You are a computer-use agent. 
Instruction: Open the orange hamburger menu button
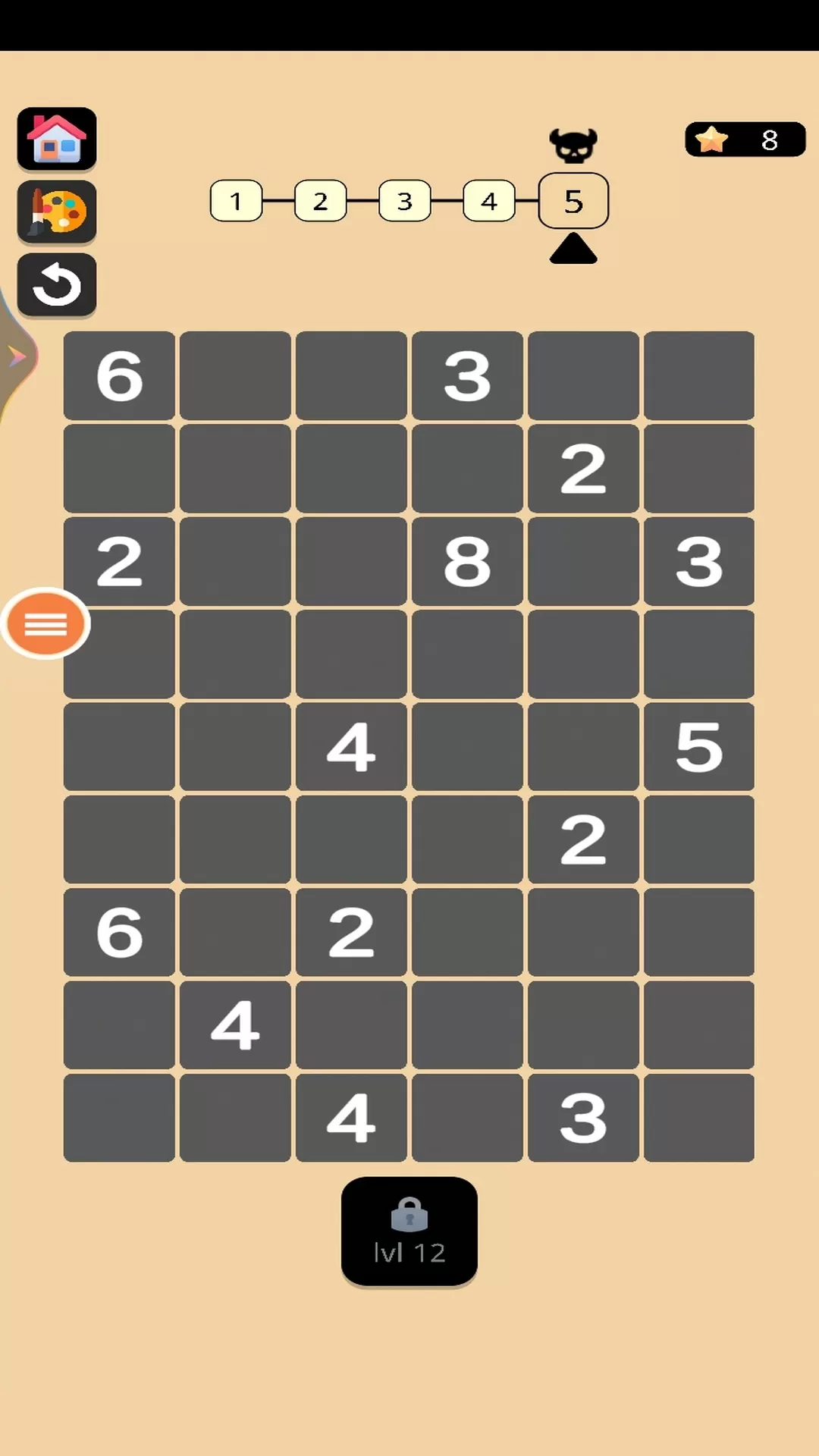45,623
